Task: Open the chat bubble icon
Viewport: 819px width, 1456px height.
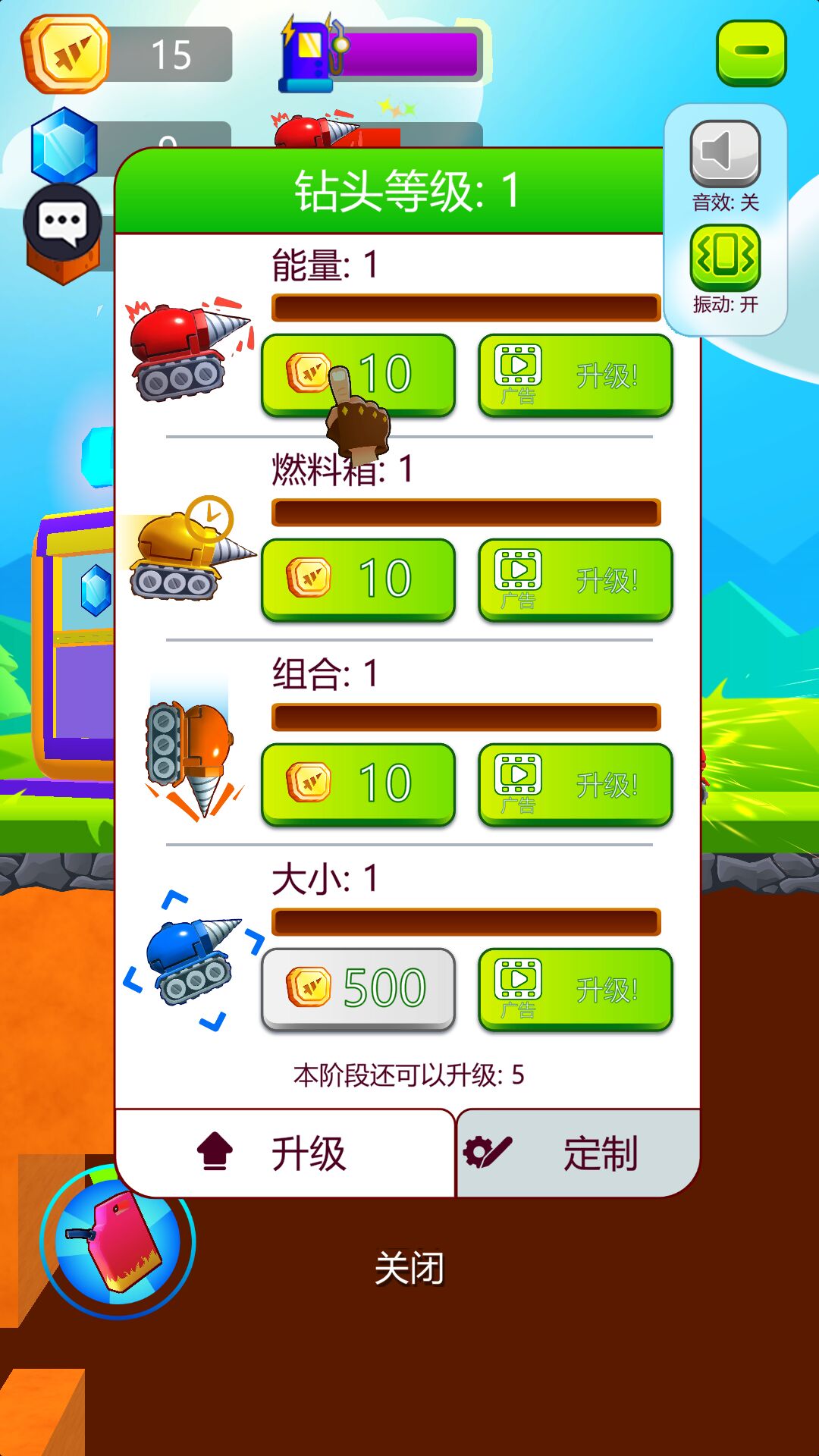Action: click(62, 224)
